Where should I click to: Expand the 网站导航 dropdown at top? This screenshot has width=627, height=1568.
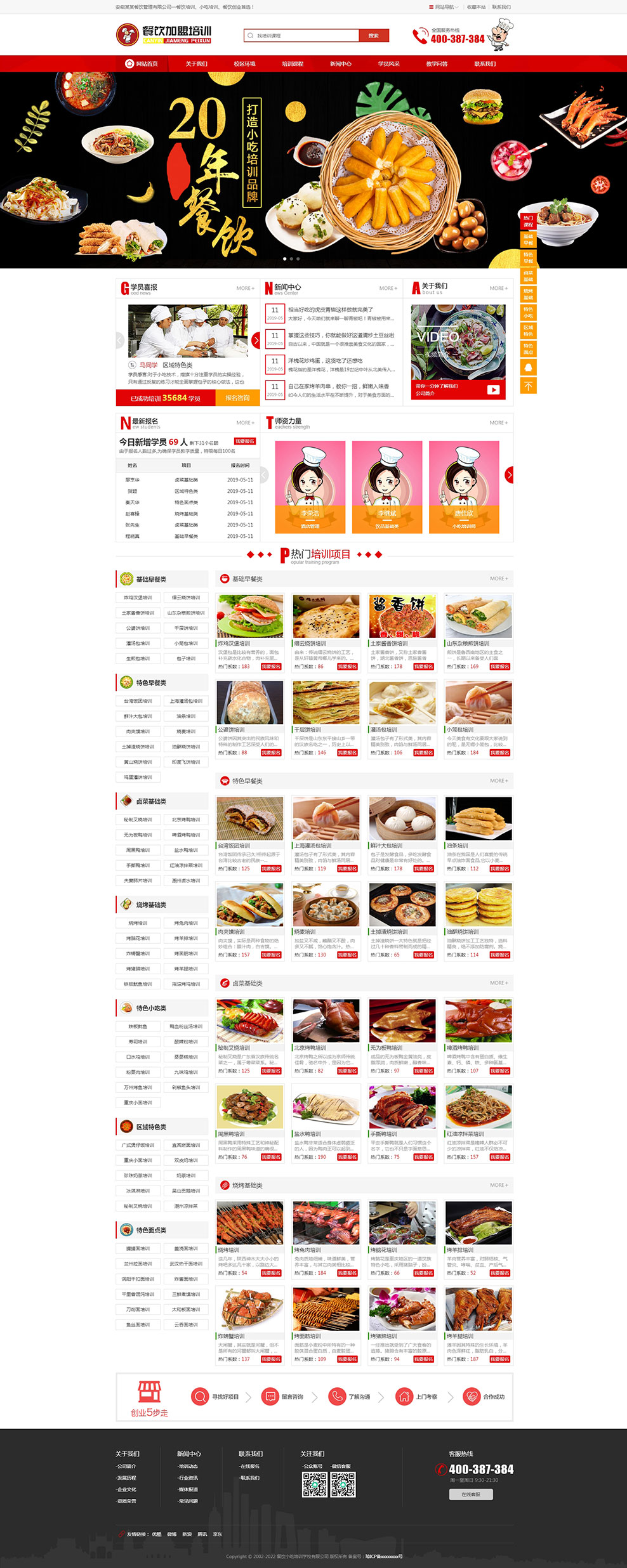click(444, 7)
